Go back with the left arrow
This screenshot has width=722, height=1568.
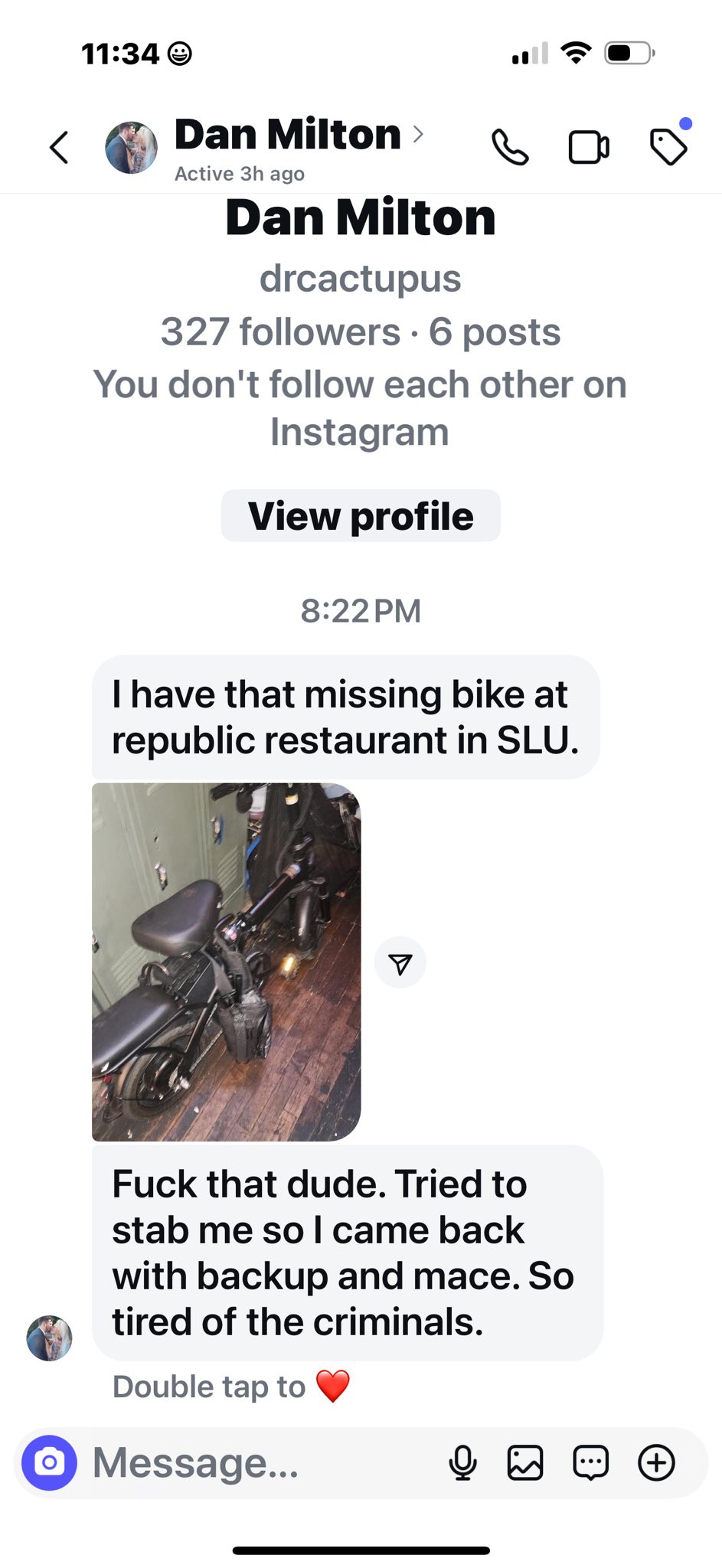click(x=58, y=147)
